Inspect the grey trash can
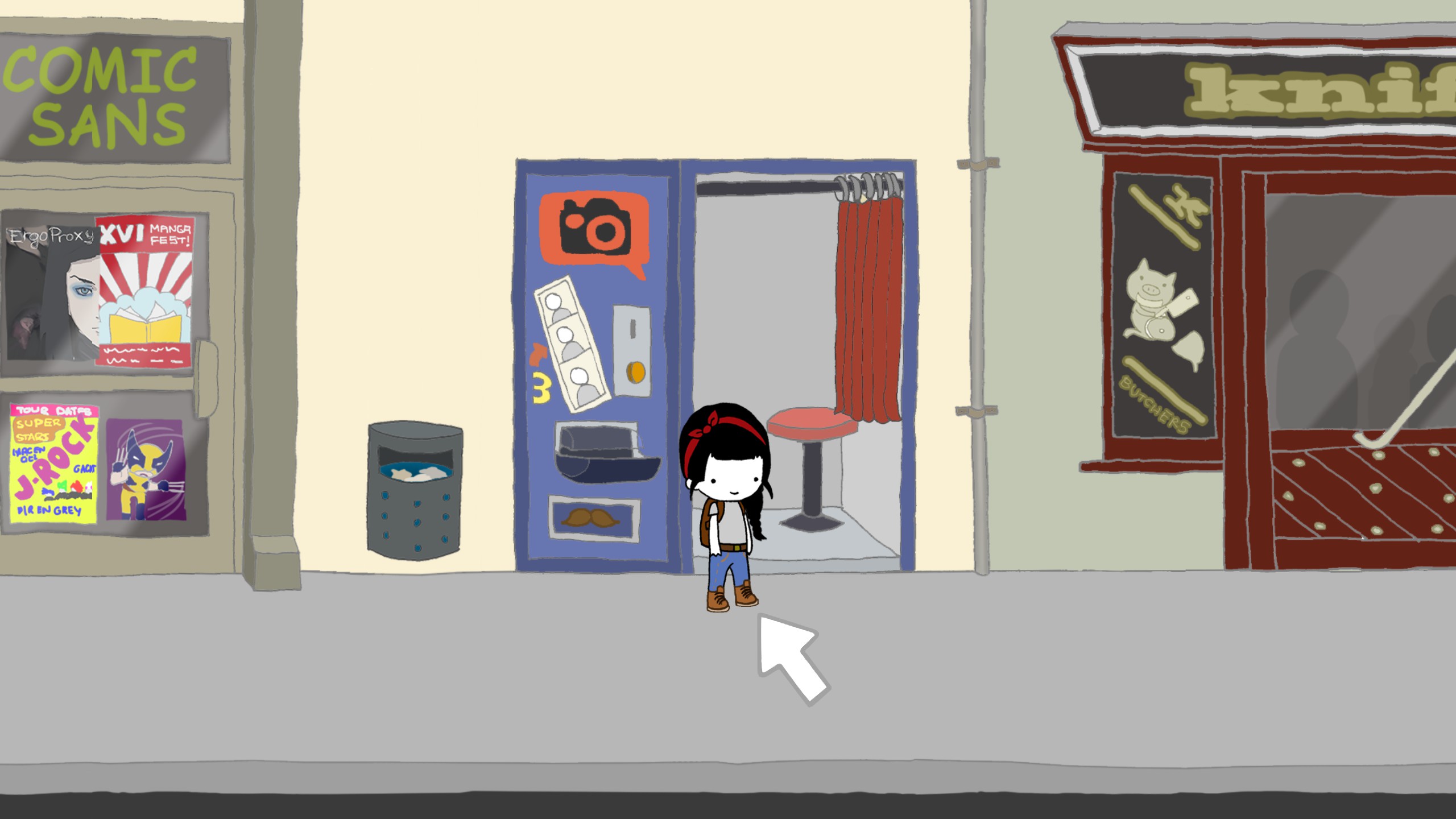The height and width of the screenshot is (819, 1456). (415, 490)
